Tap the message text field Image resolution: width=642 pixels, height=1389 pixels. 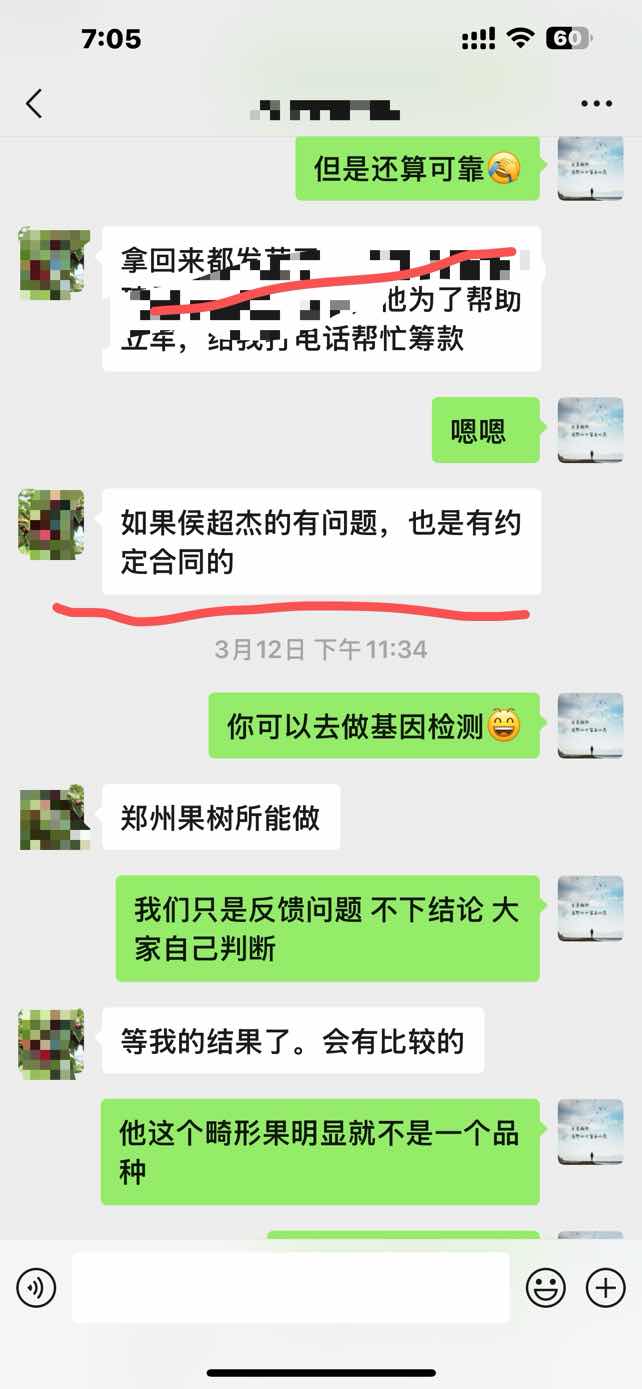290,1287
